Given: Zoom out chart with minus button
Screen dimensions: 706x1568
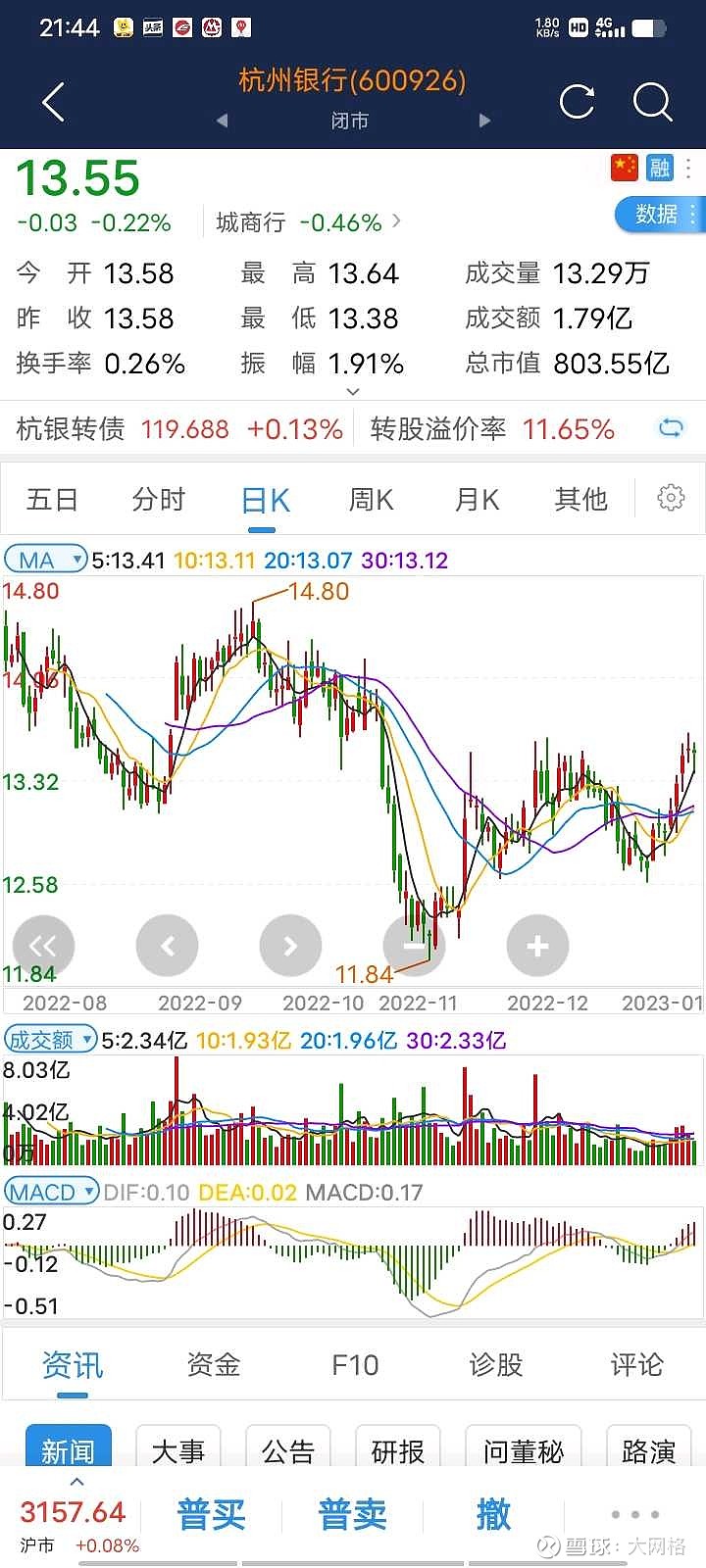Looking at the screenshot, I should (414, 946).
